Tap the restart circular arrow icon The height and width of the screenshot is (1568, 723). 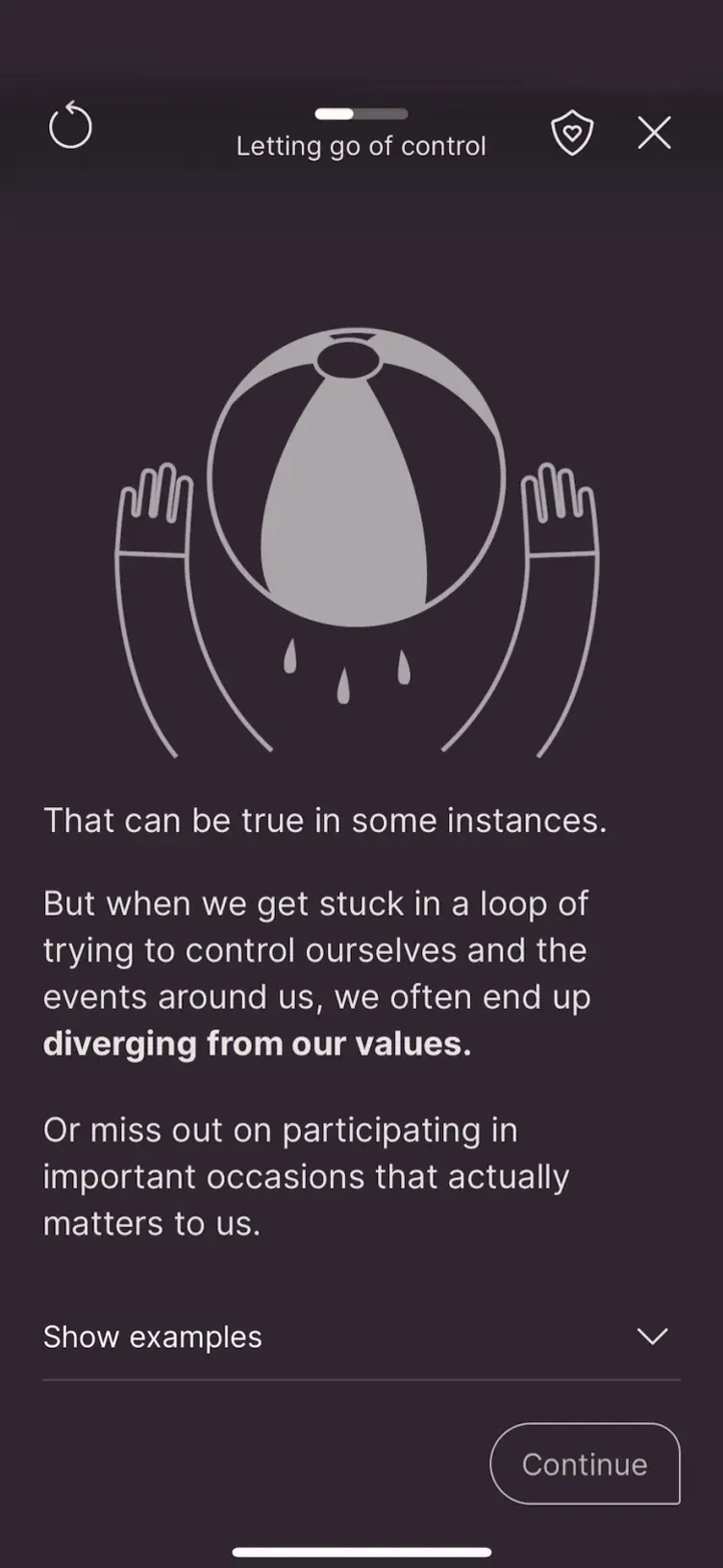(70, 128)
